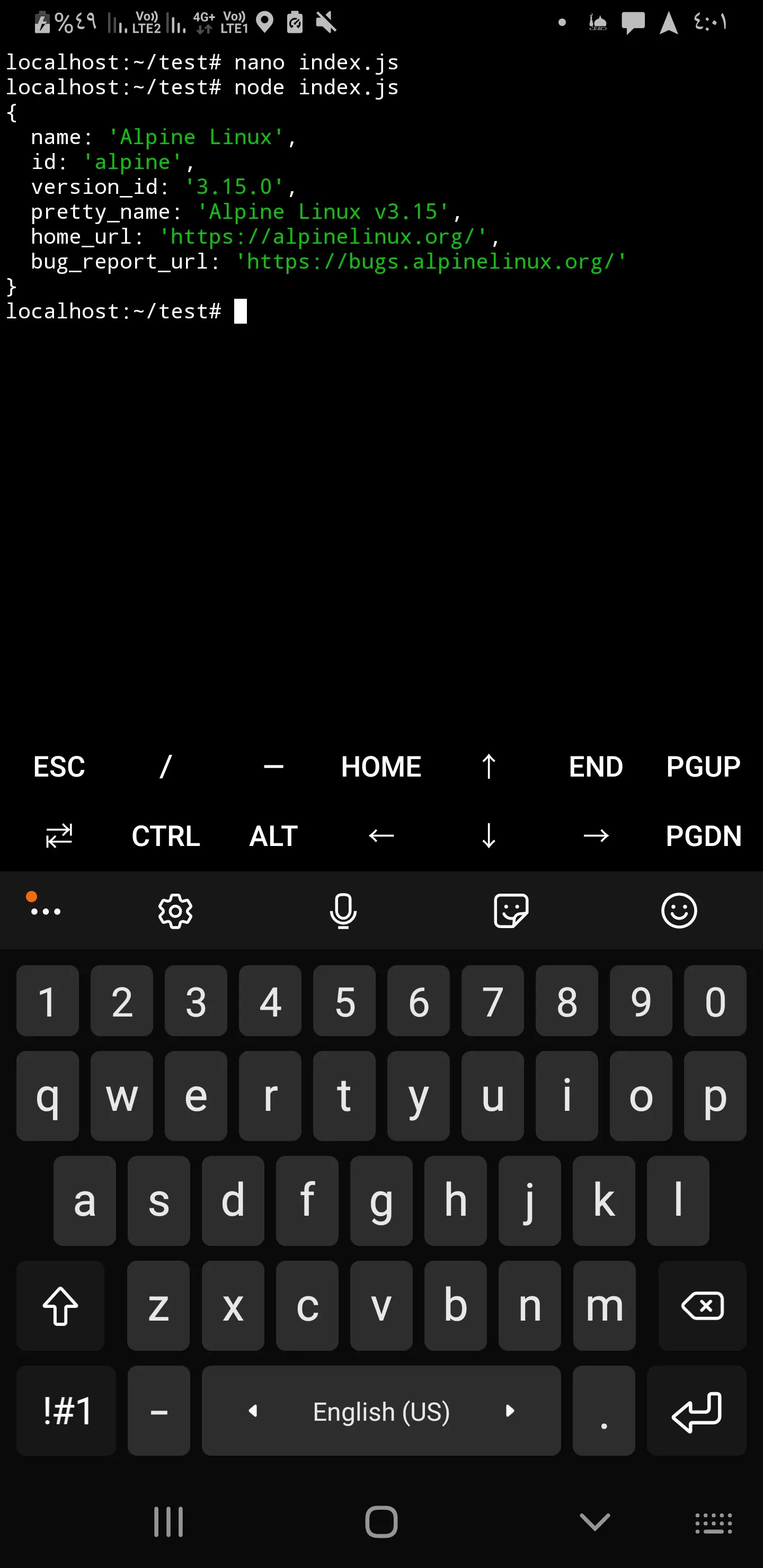763x1568 pixels.
Task: Tap the down arrow key
Action: coord(489,836)
